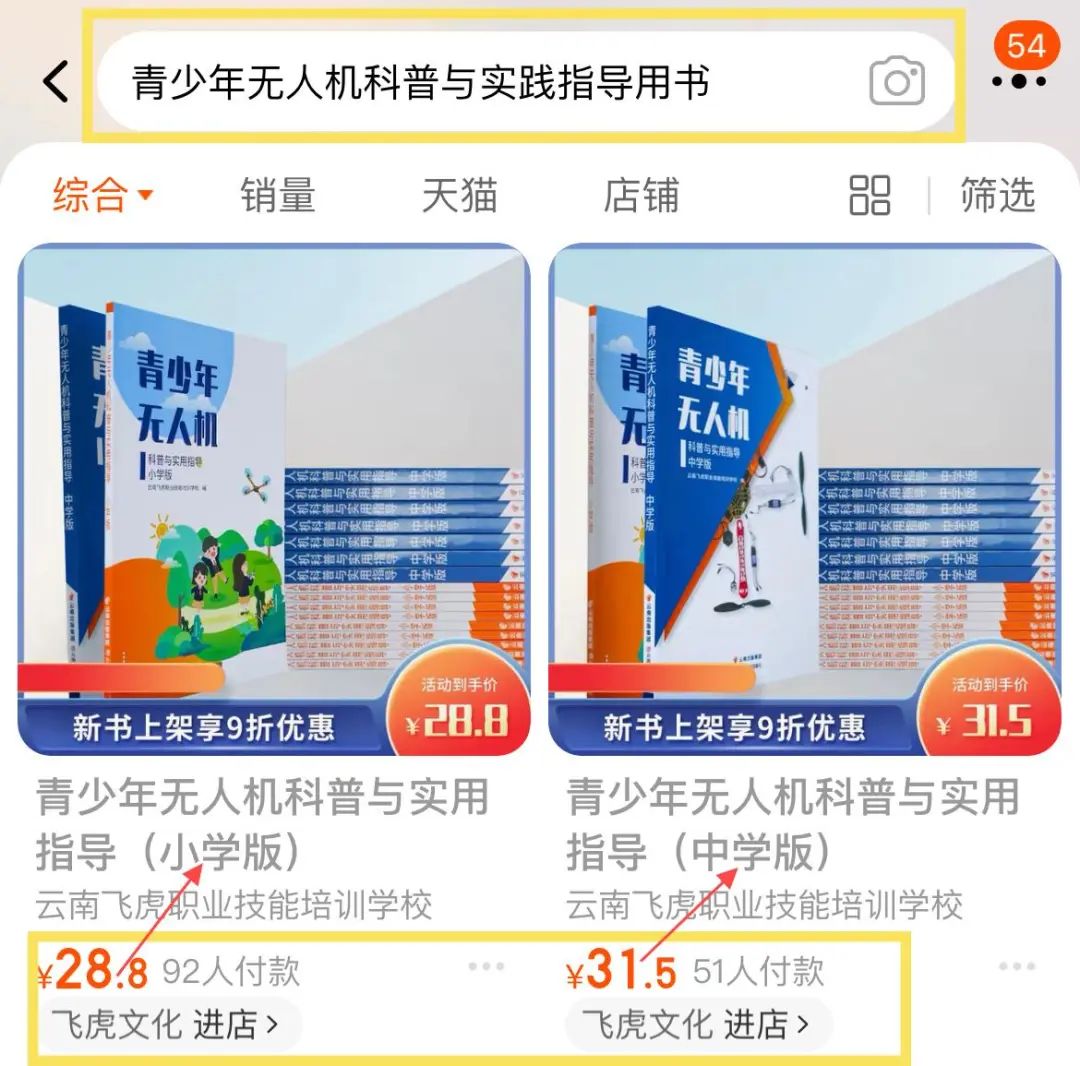This screenshot has width=1080, height=1066.
Task: Sort results by 销量
Action: coord(278,195)
